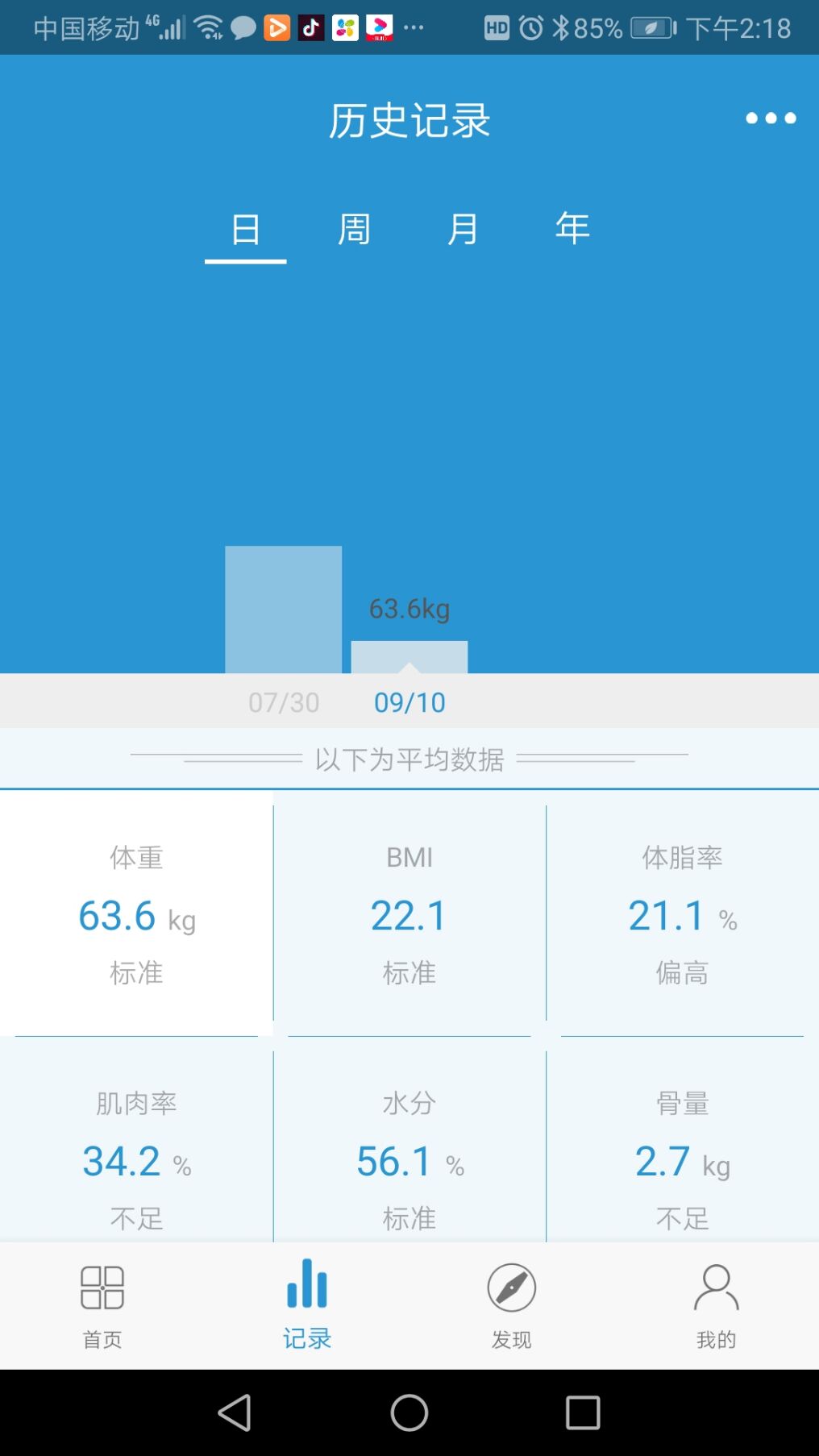Open the BMI 22.1 card
Screen dimensions: 819x1456
pyautogui.click(x=409, y=913)
